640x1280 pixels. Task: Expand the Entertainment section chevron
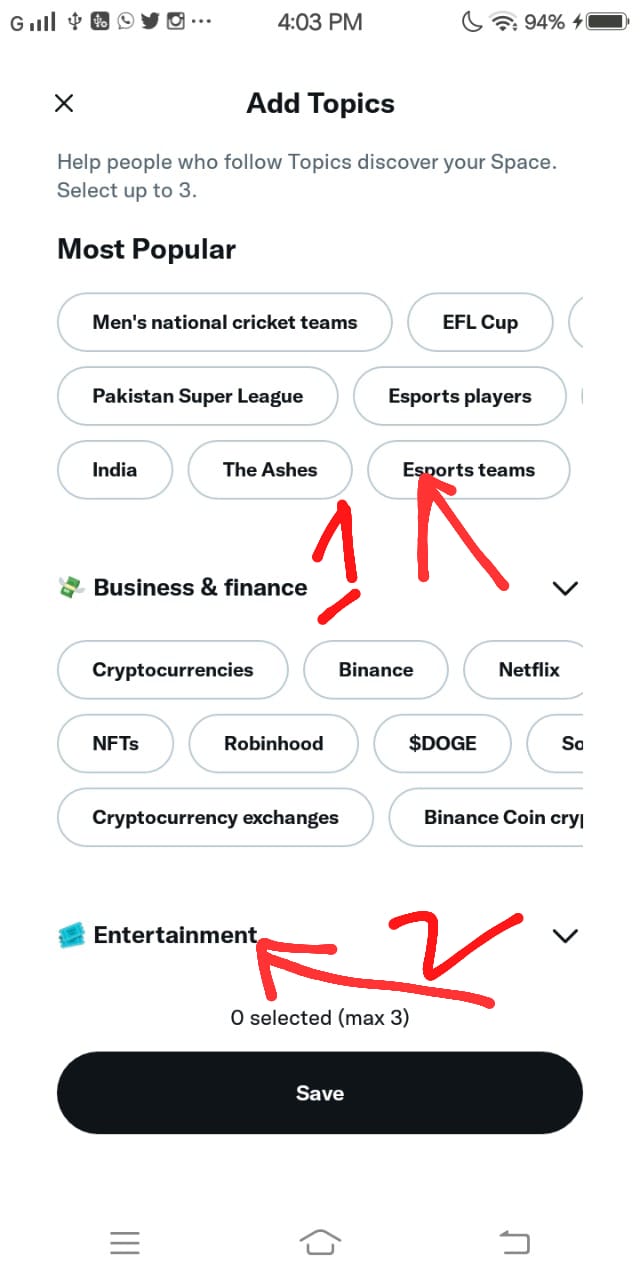point(565,936)
